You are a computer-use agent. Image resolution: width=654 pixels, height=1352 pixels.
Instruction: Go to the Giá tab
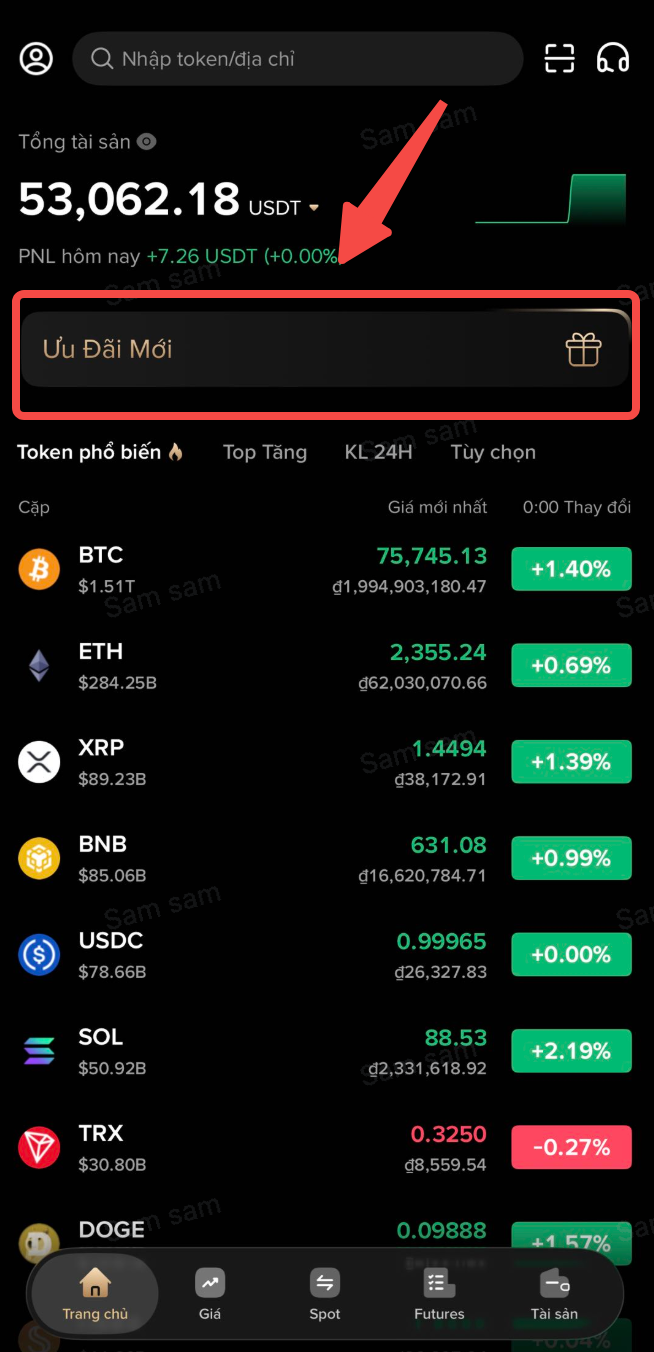(210, 1294)
